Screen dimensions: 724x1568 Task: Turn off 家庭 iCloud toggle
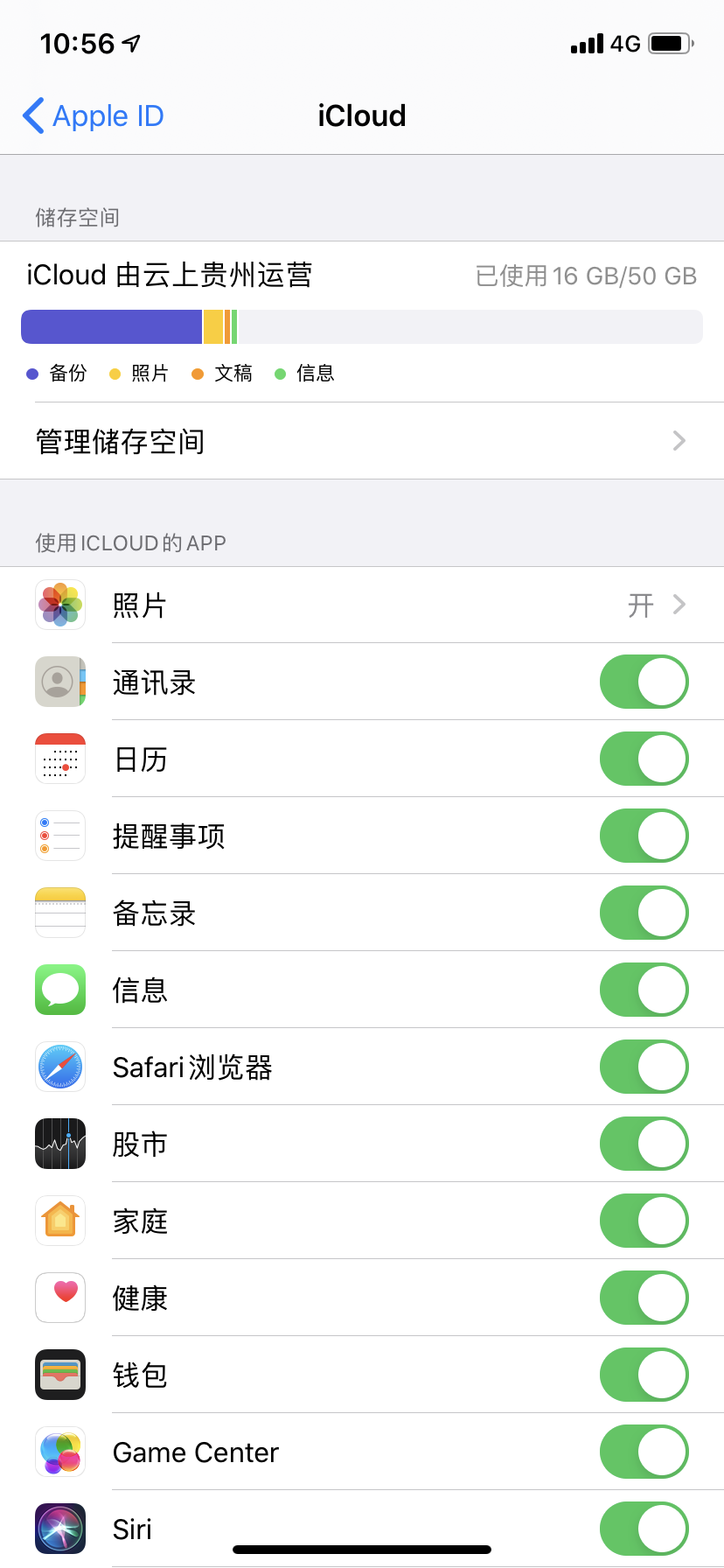coord(644,1221)
